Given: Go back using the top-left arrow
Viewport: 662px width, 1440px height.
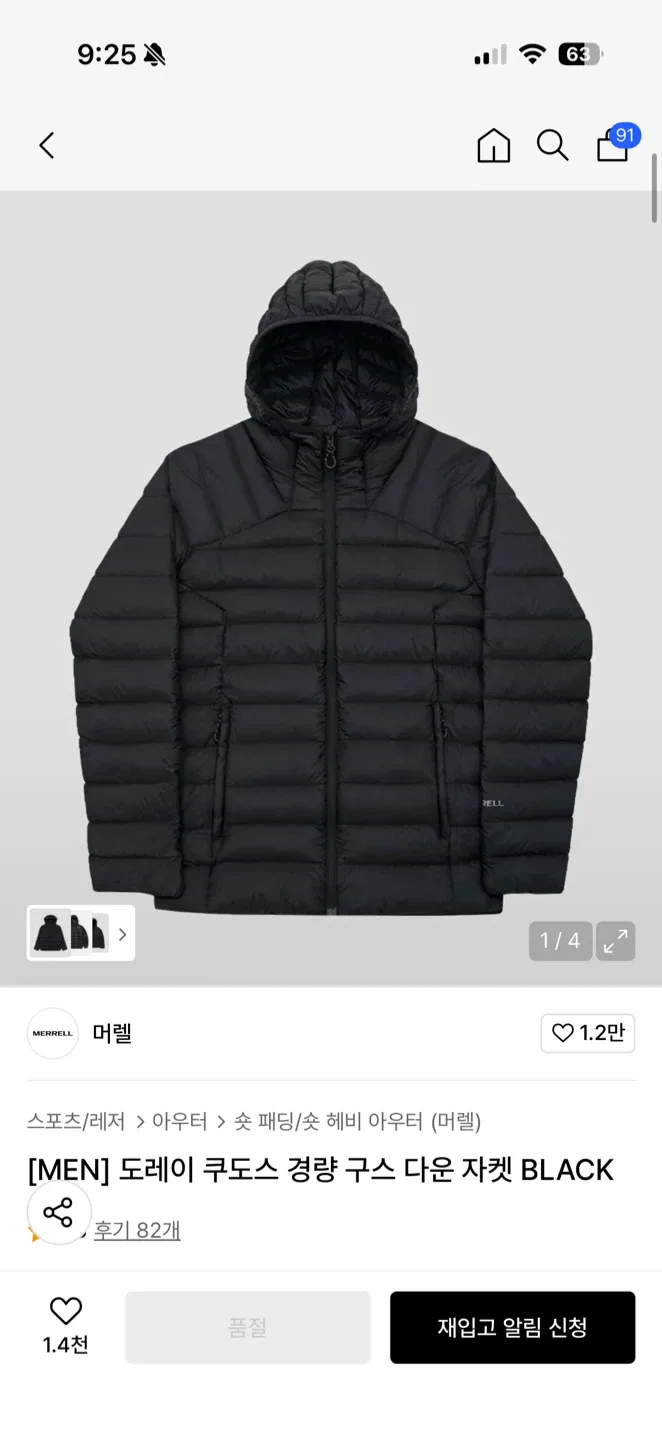Looking at the screenshot, I should pos(46,146).
